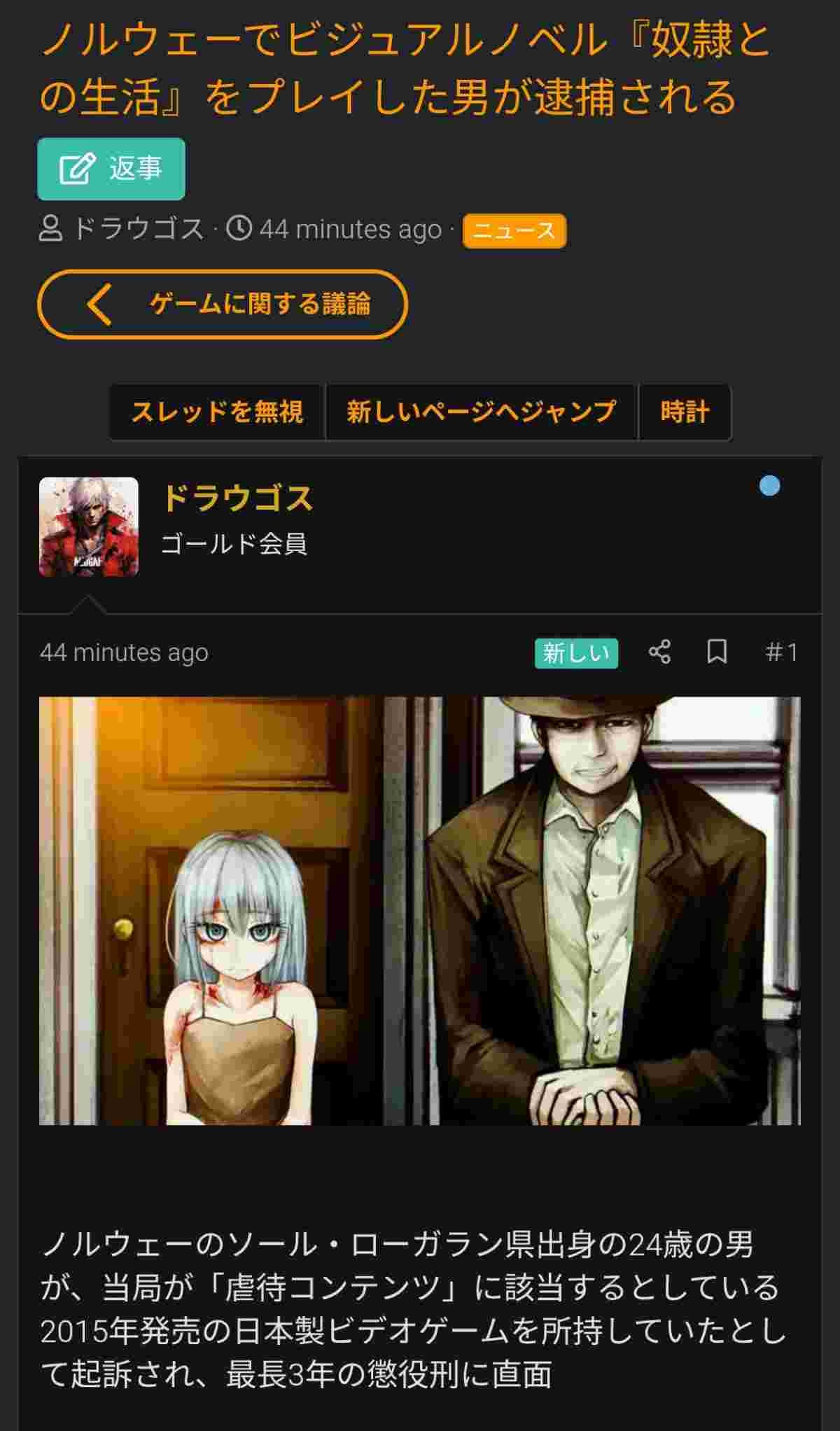Share post #1
Screen dimensions: 840x1431
659,652
